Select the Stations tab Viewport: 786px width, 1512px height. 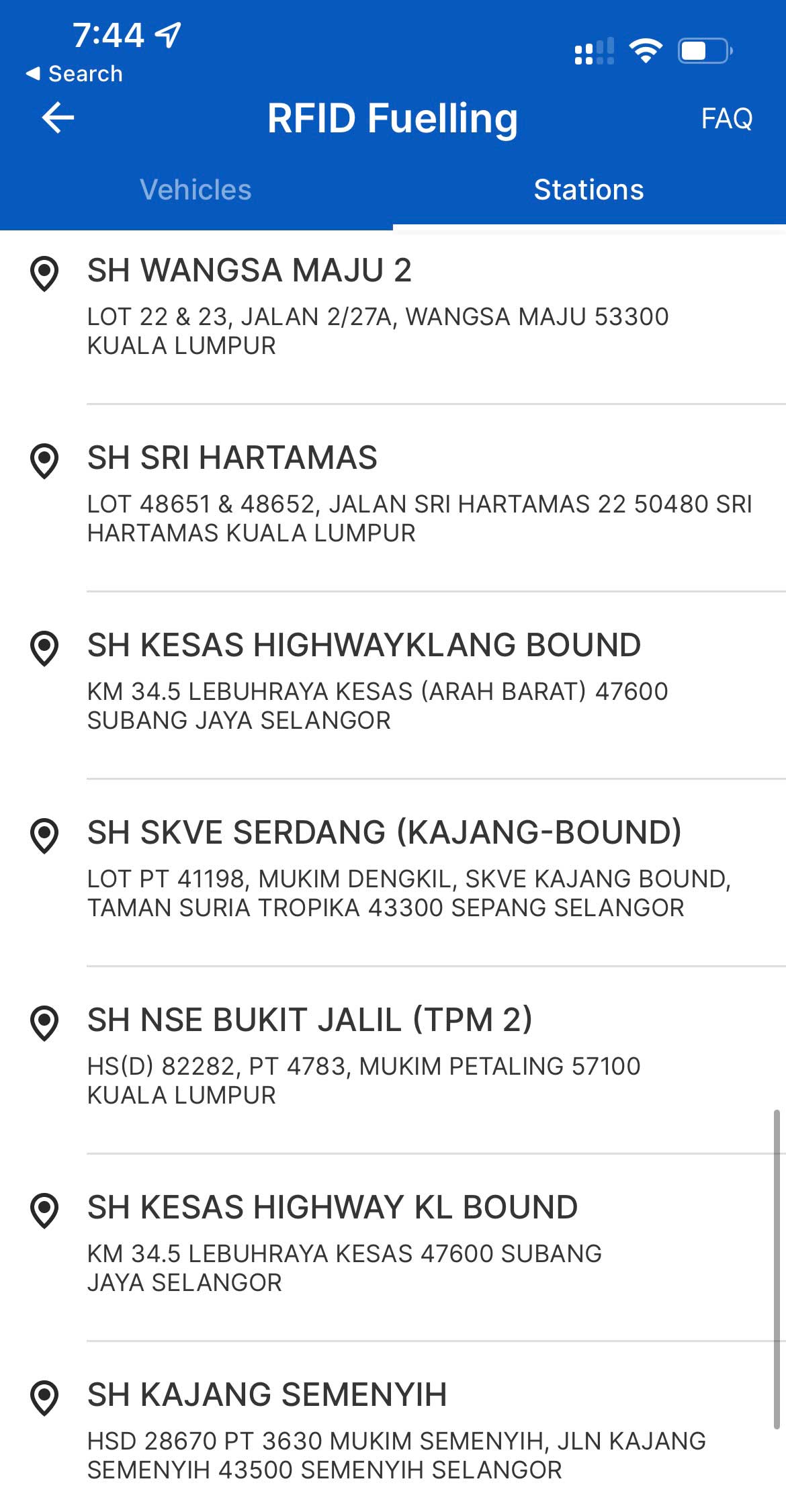point(589,190)
